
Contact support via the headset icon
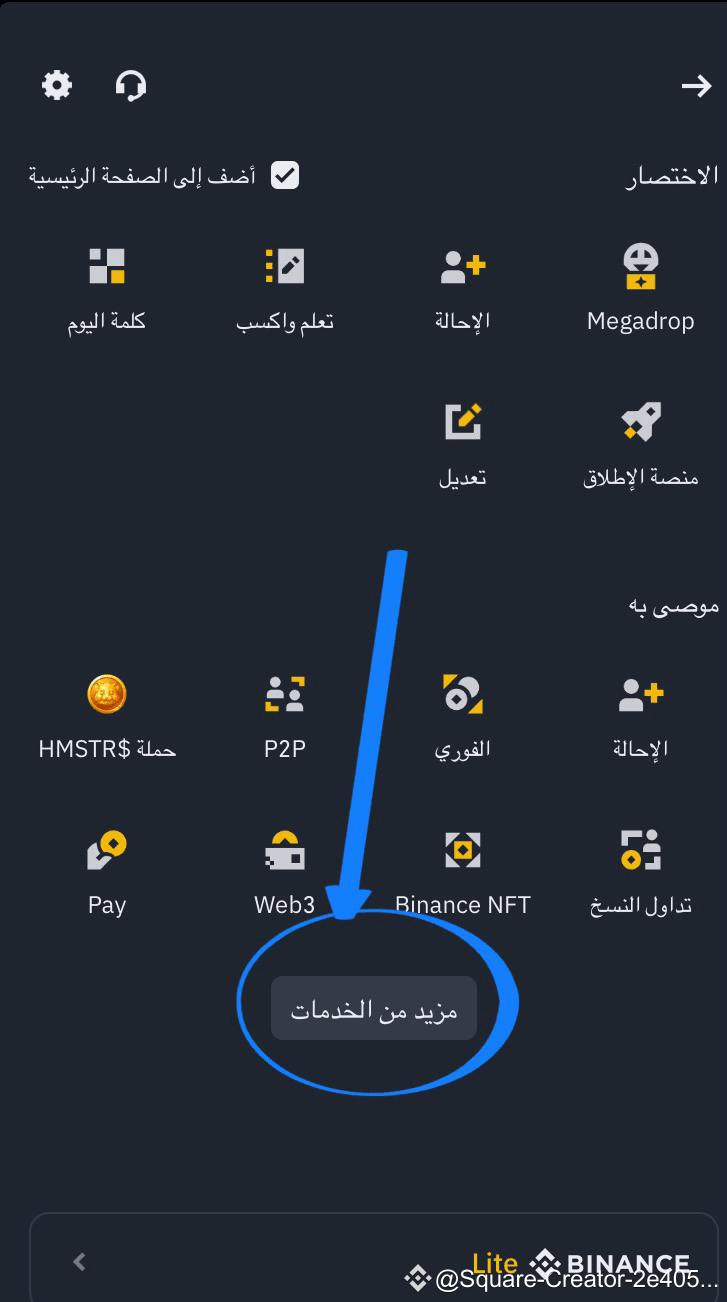[131, 86]
